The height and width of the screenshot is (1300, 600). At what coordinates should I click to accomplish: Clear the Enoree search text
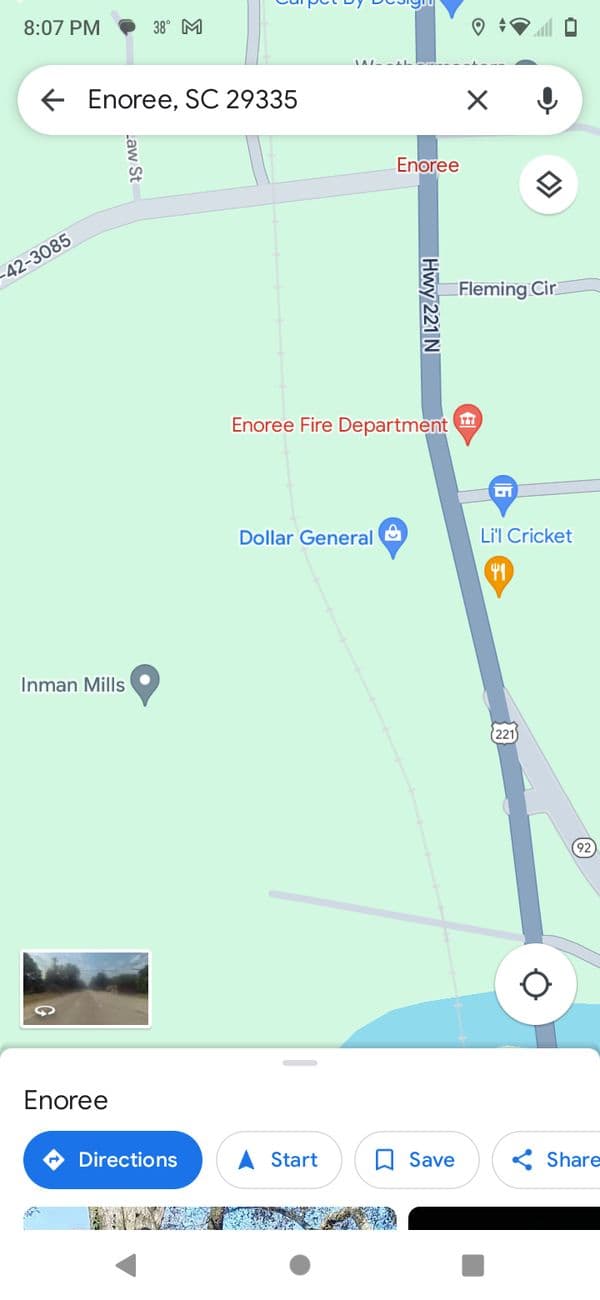[478, 99]
